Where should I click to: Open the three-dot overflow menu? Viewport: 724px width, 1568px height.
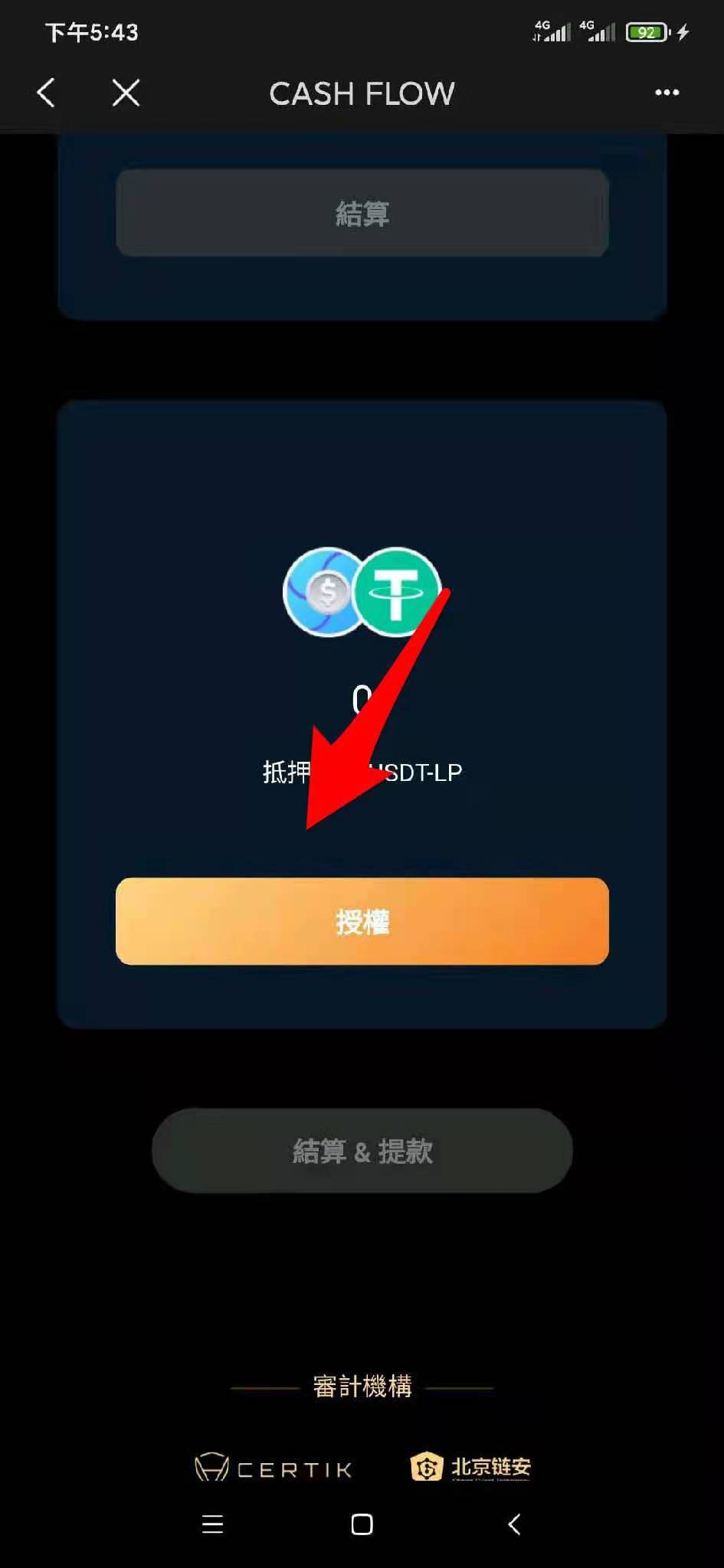(x=667, y=93)
